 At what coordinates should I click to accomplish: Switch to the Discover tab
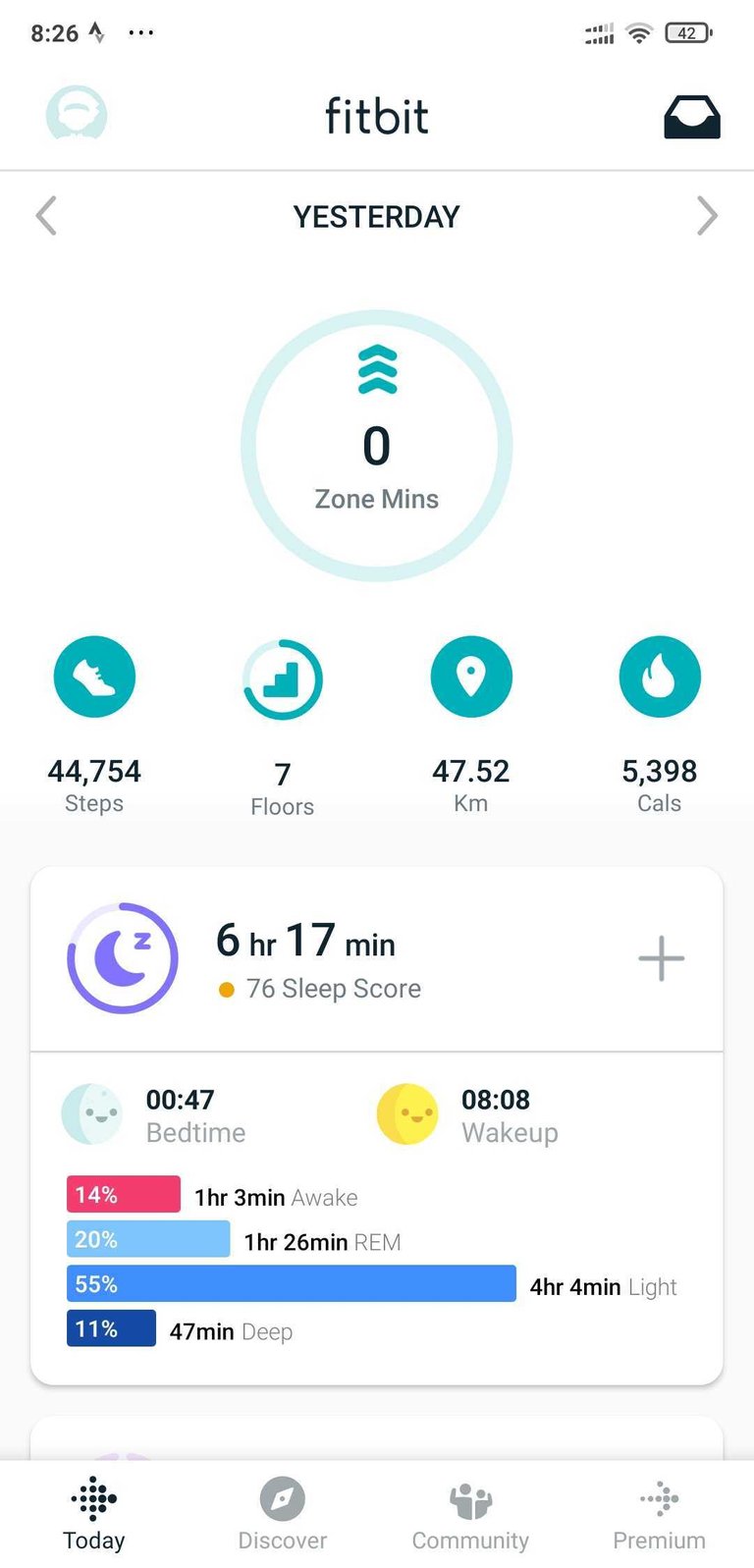tap(283, 1513)
